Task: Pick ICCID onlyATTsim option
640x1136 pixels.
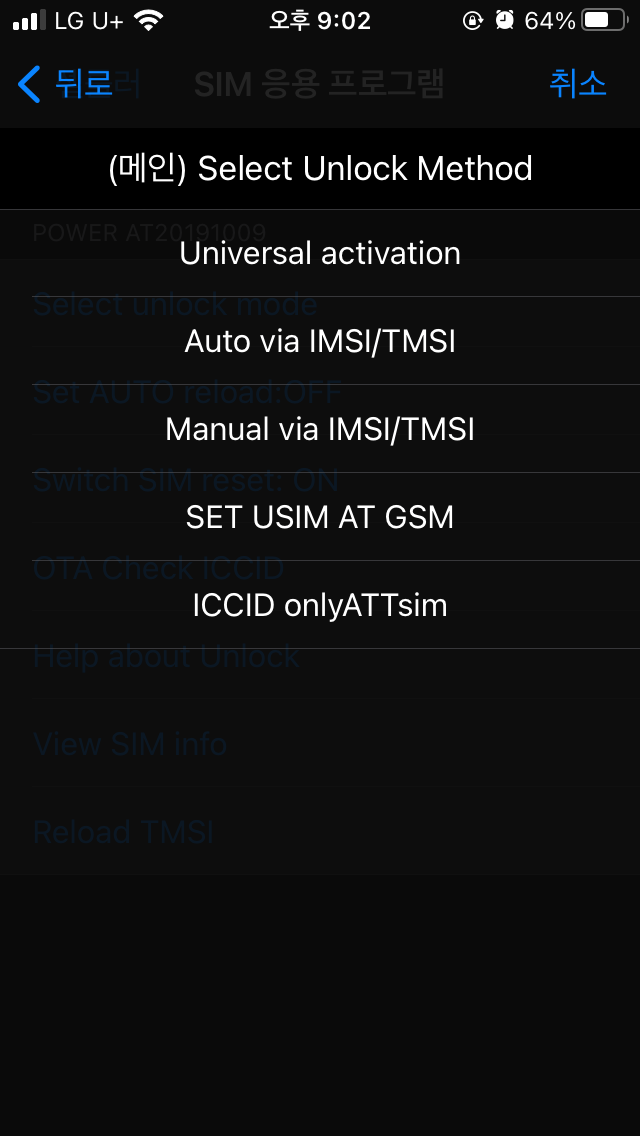Action: click(x=320, y=605)
